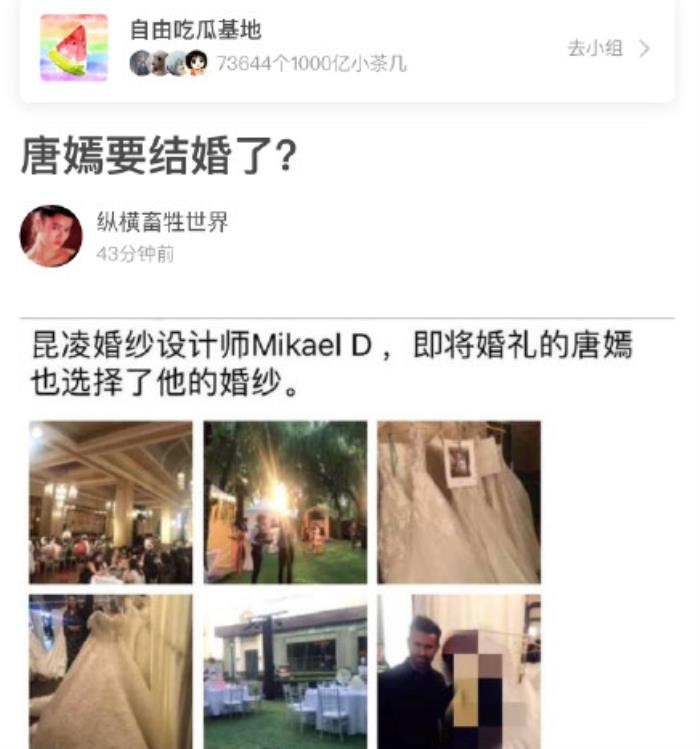Viewport: 700px width, 749px height.
Task: Tap the 去小组 button
Action: [608, 48]
